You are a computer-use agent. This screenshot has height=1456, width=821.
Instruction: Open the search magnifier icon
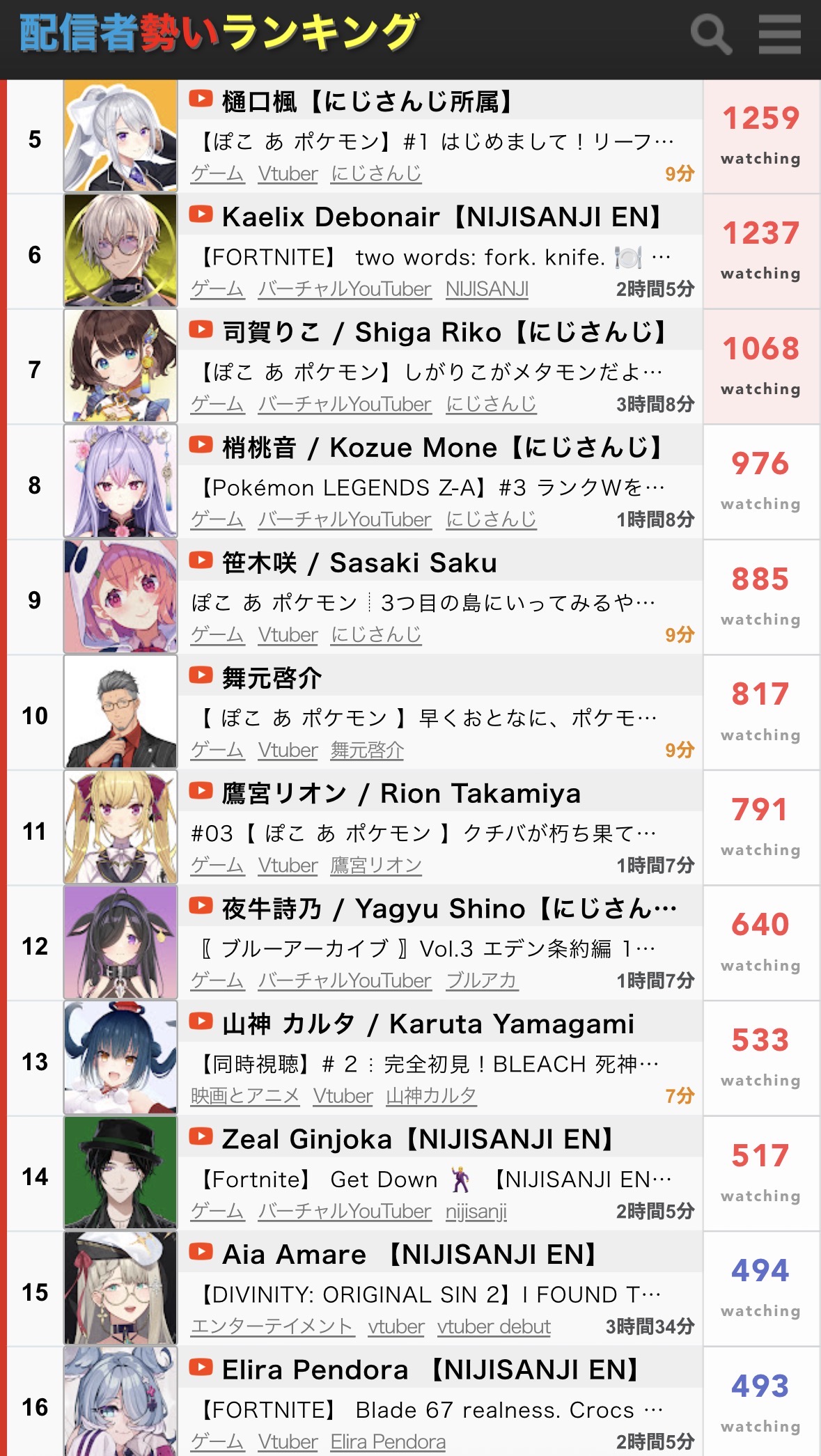click(x=710, y=34)
